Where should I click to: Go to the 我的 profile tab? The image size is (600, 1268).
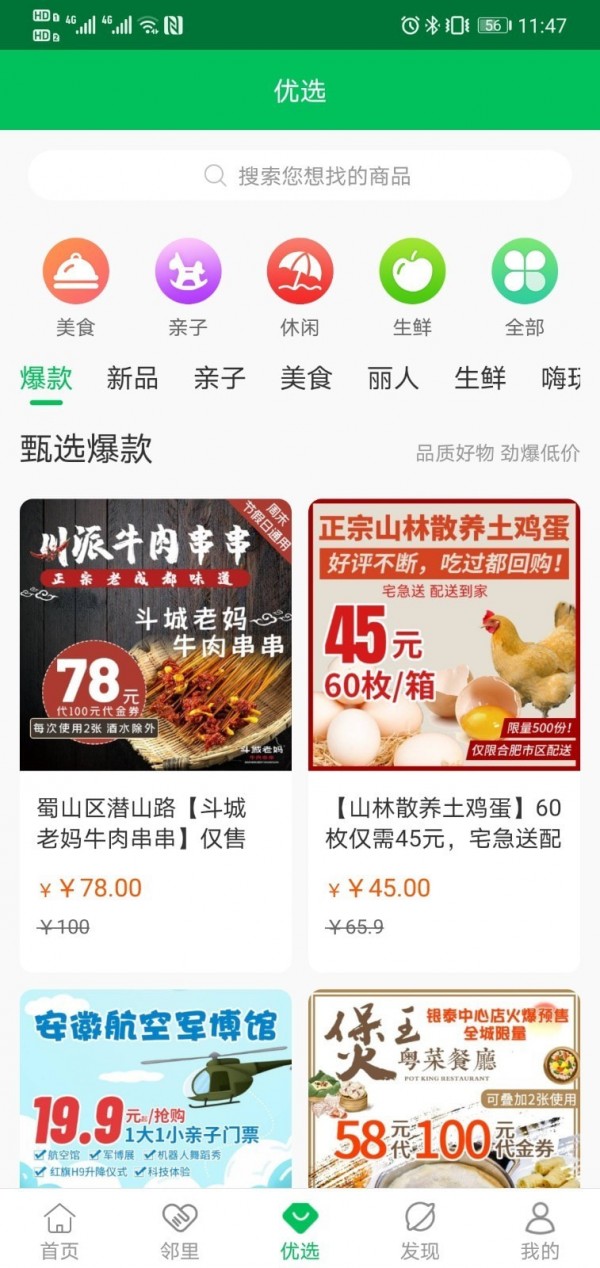pyautogui.click(x=540, y=1231)
